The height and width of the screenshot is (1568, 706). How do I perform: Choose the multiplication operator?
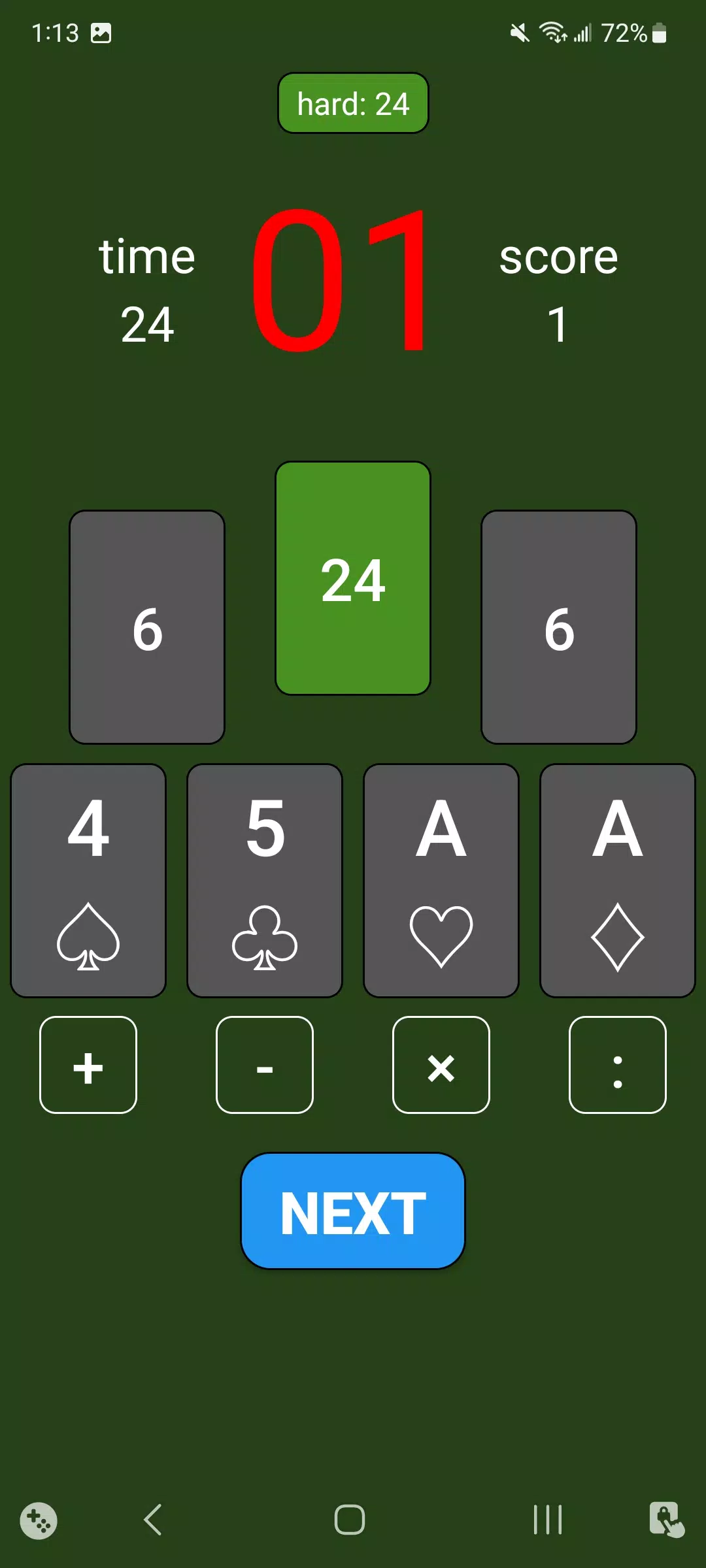441,1065
